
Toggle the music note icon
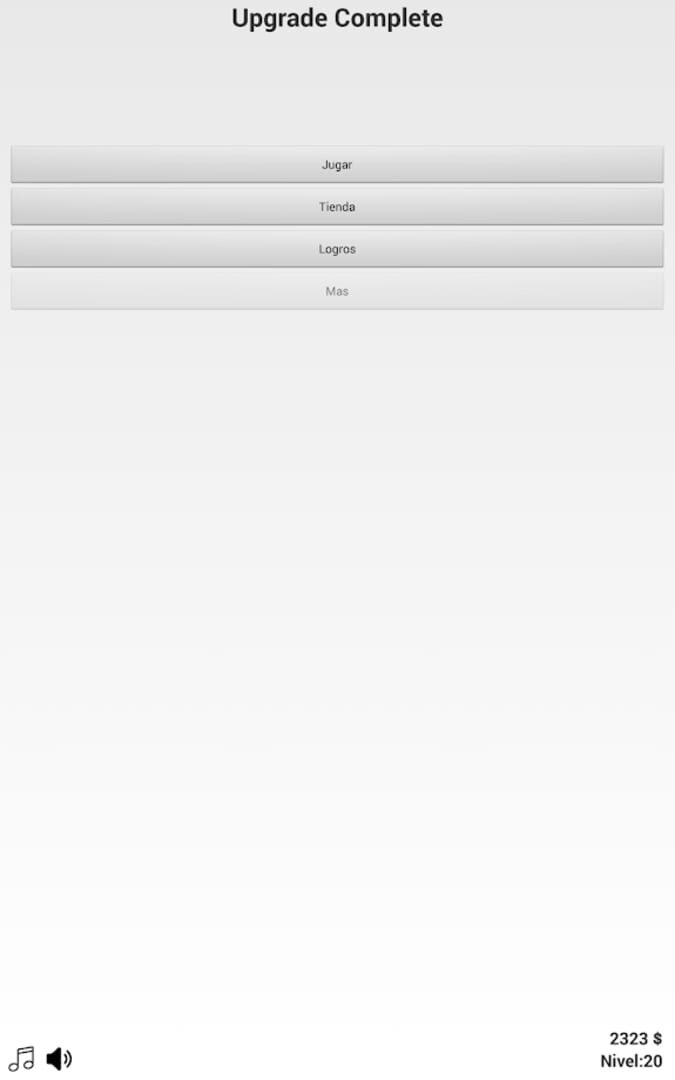point(21,1058)
